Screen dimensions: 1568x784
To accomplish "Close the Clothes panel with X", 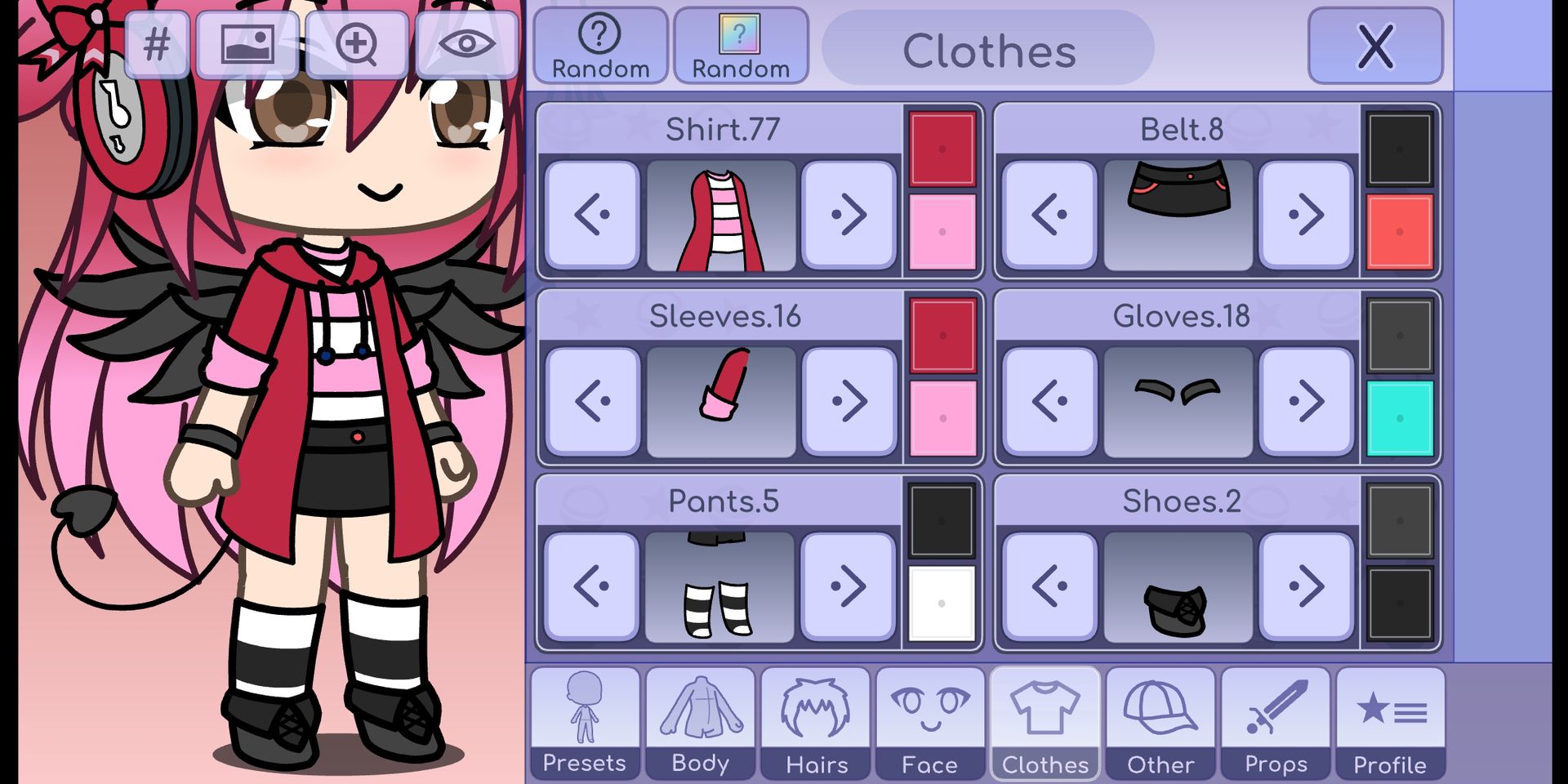I will [1375, 47].
